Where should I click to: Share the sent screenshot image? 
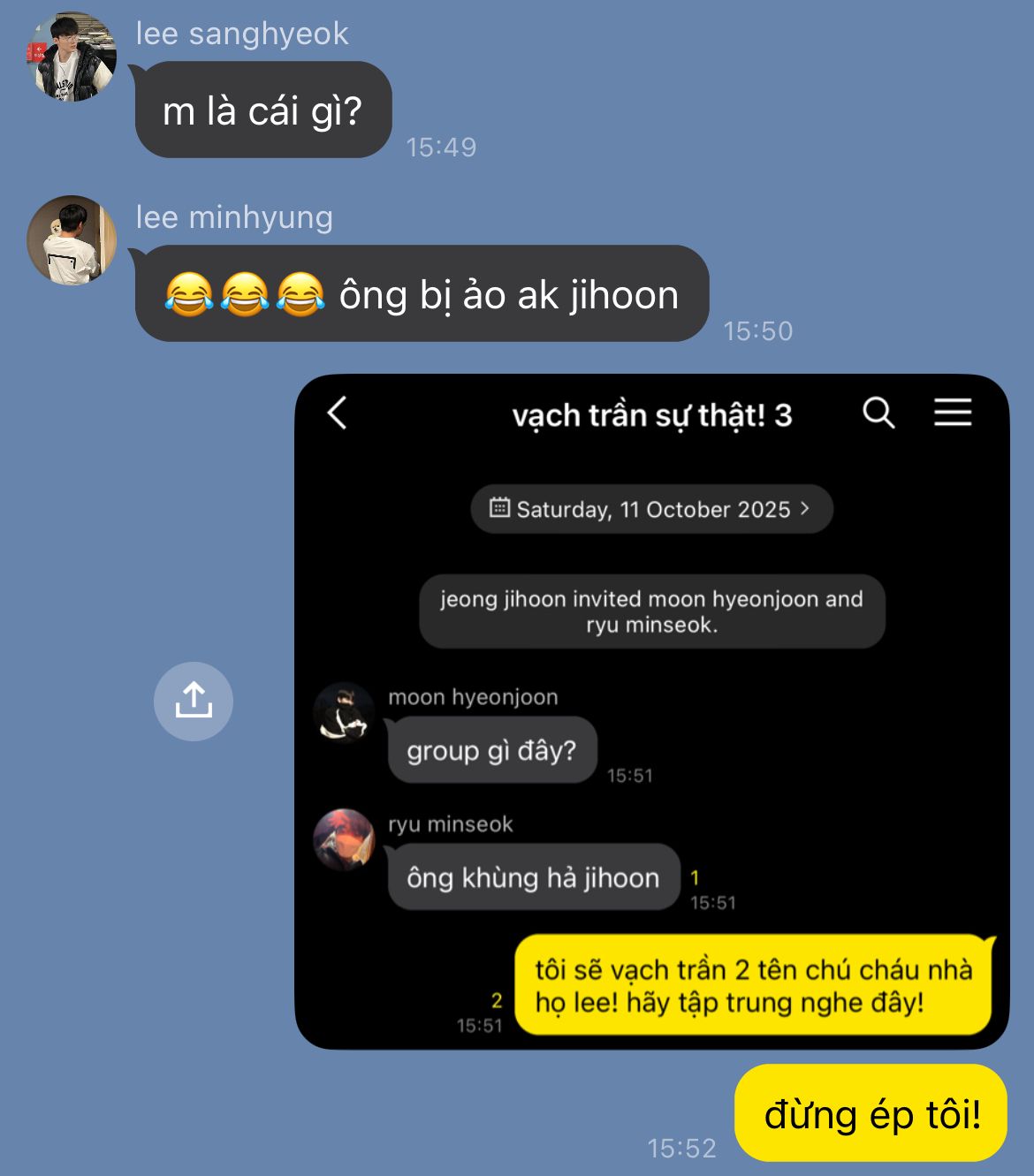pos(193,701)
